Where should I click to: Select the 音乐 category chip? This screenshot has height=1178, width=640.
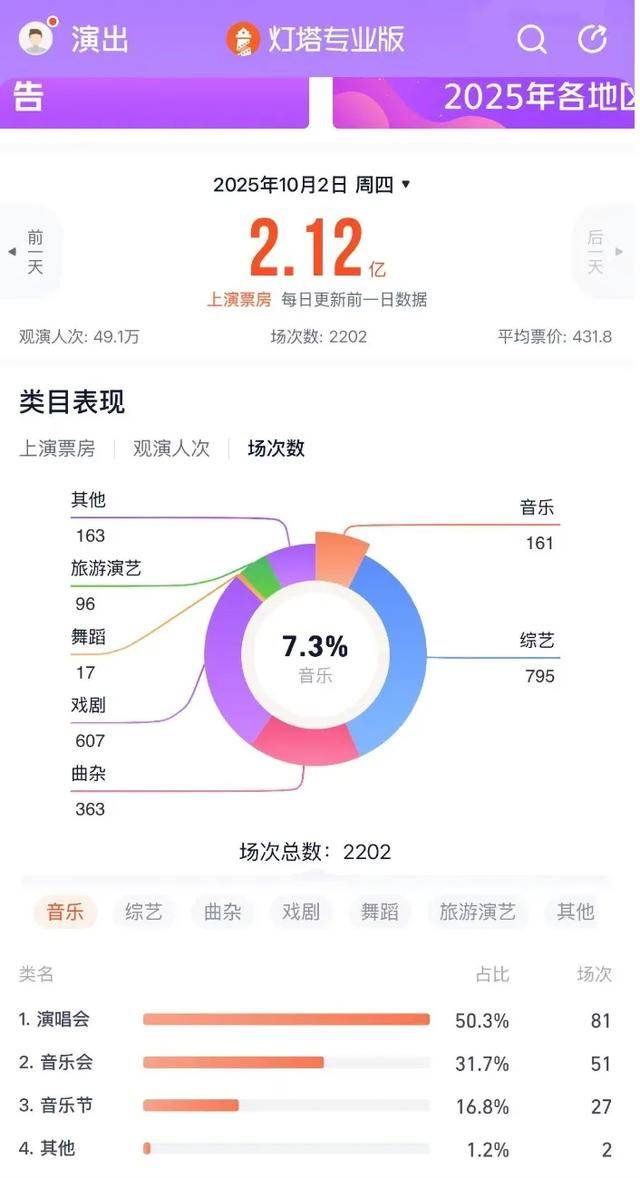(65, 912)
